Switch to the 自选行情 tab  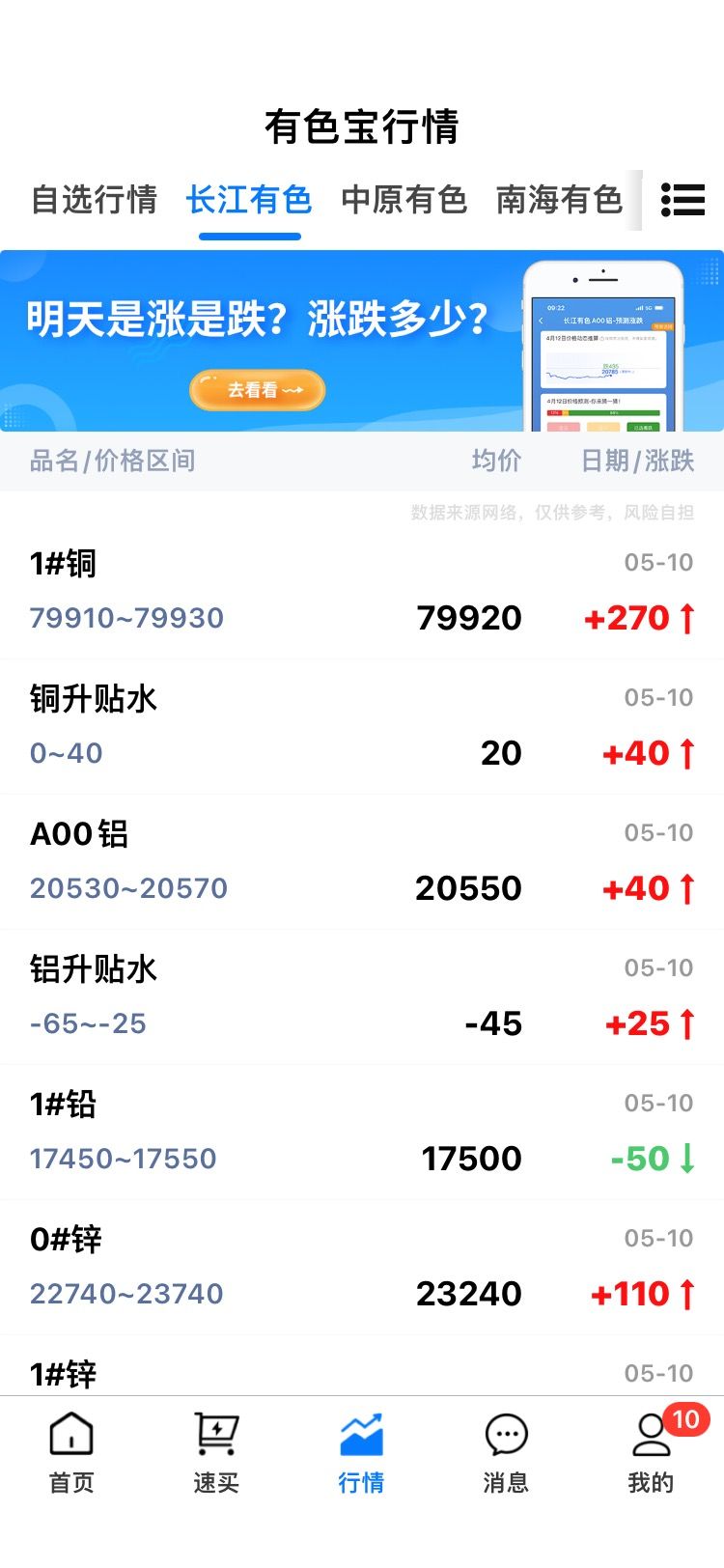94,200
